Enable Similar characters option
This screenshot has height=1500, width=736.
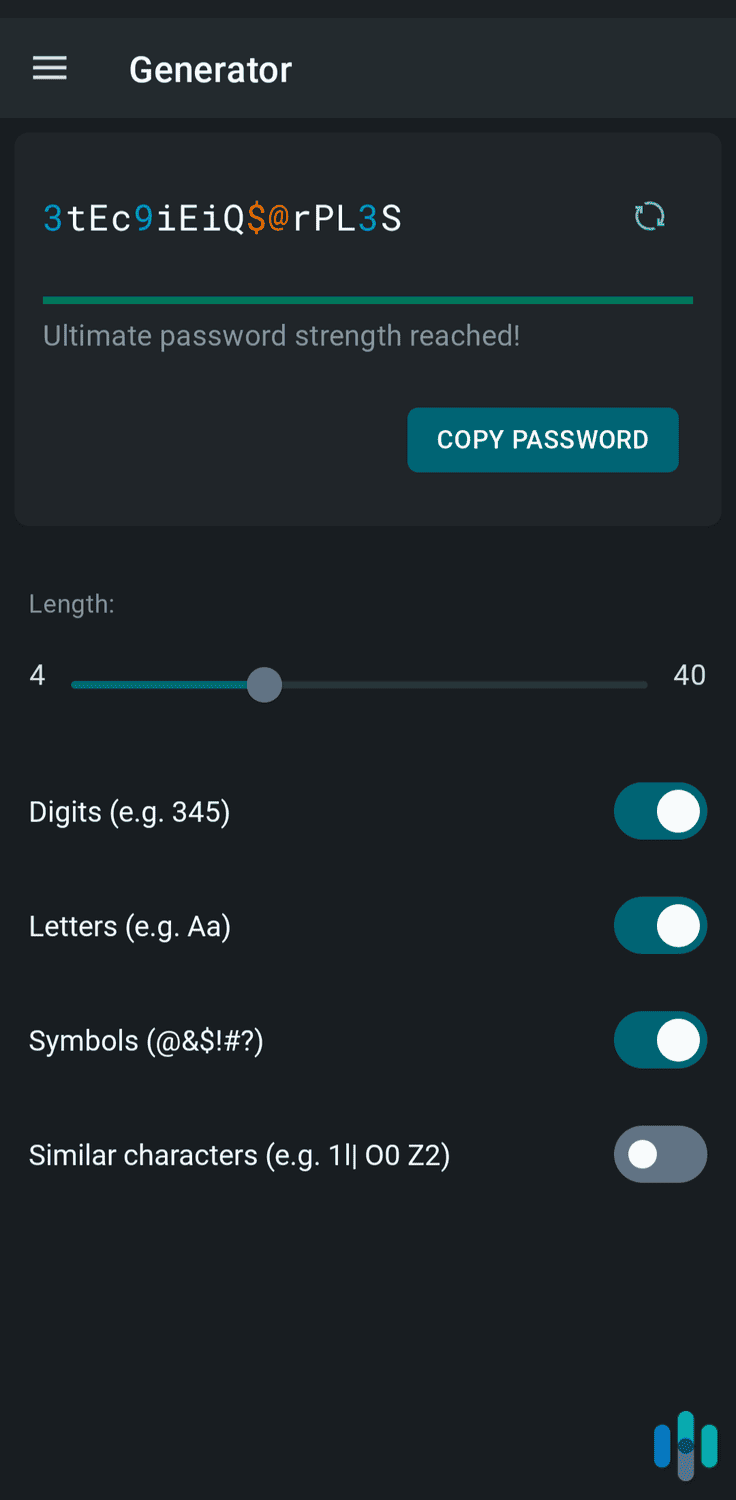(660, 1154)
